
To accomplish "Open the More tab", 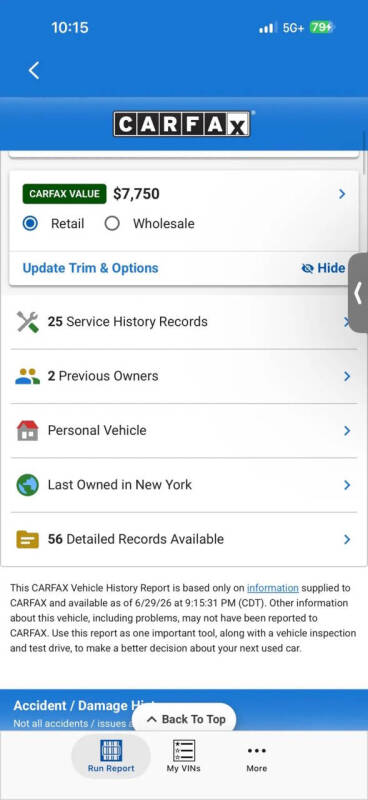I will (257, 758).
